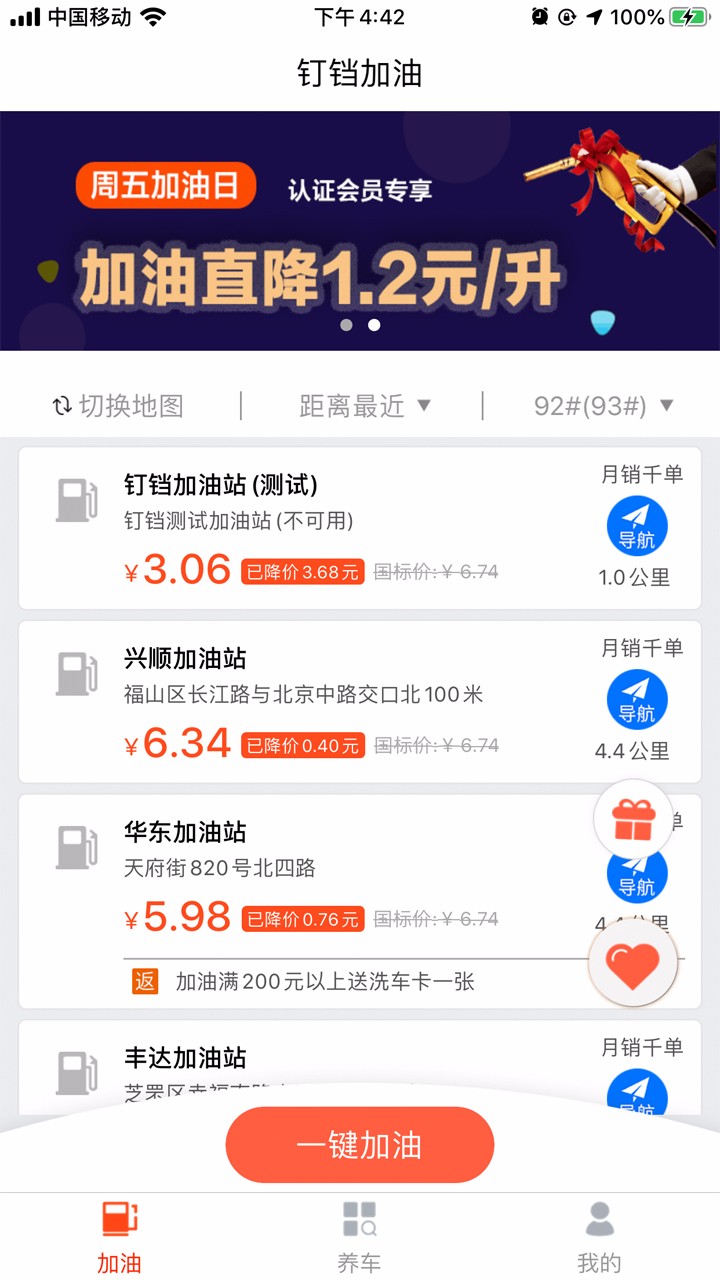Open the 距离最近 sort dropdown
This screenshot has height=1280, width=720.
361,405
